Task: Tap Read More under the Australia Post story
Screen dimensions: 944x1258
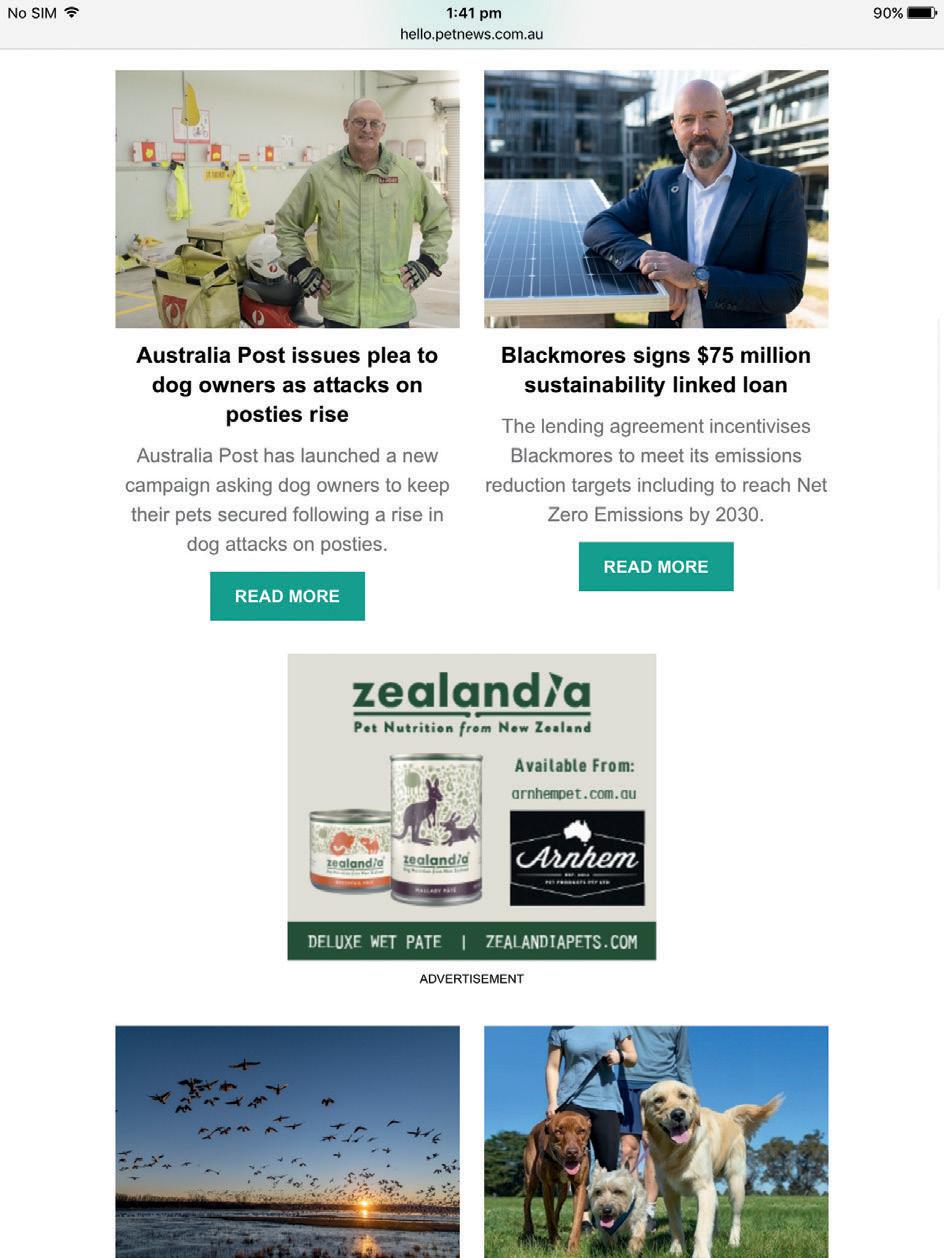Action: click(x=287, y=596)
